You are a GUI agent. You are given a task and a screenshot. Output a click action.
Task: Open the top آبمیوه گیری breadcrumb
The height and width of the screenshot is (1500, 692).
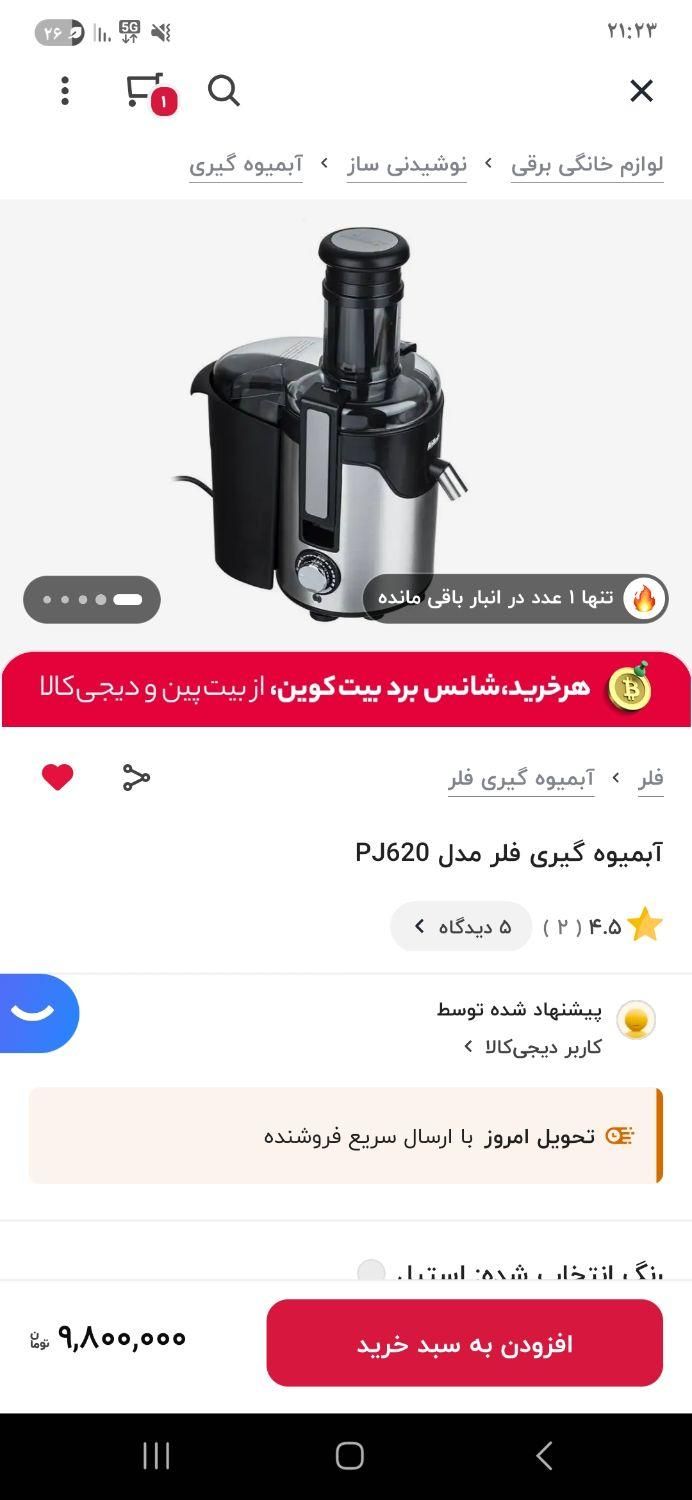pyautogui.click(x=246, y=164)
